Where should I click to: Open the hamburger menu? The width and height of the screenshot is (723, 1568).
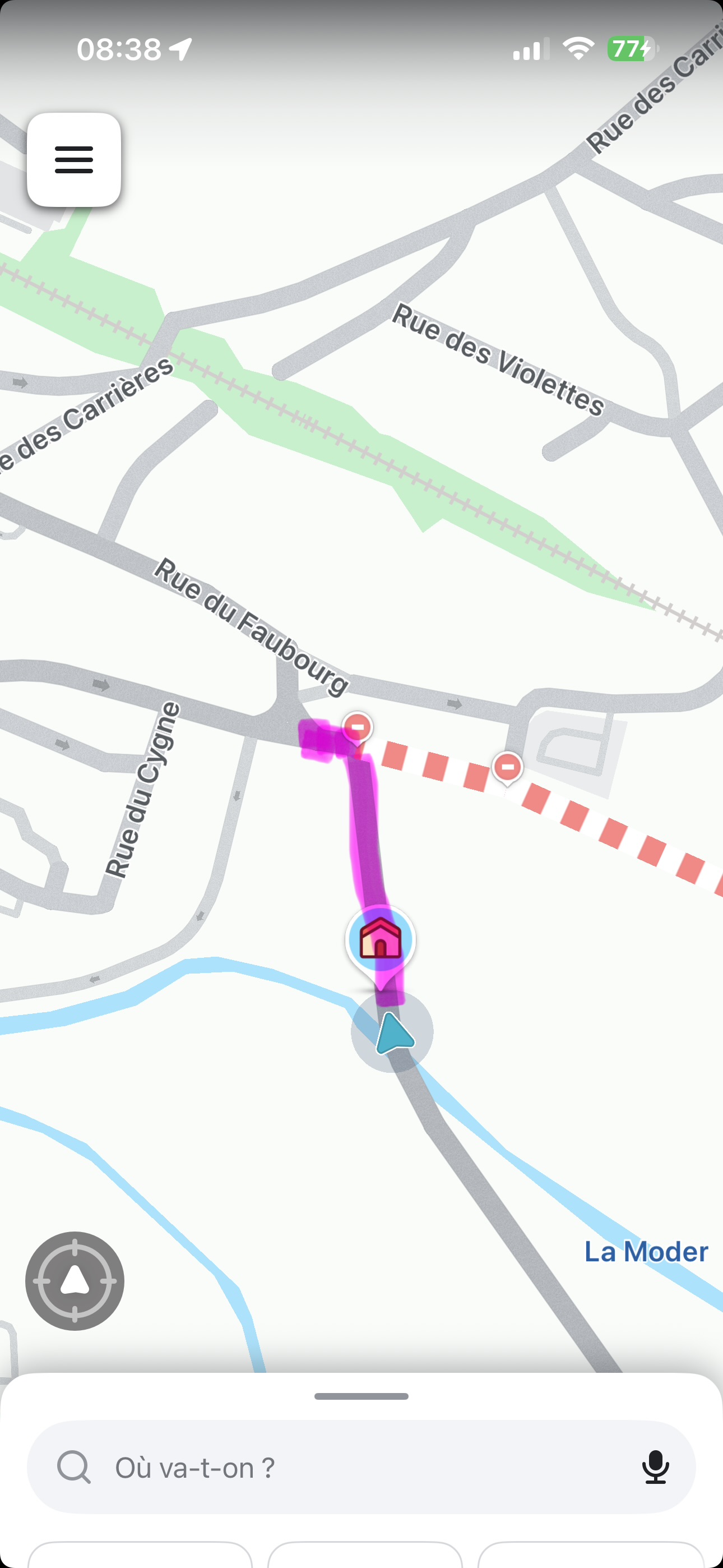pos(73,159)
